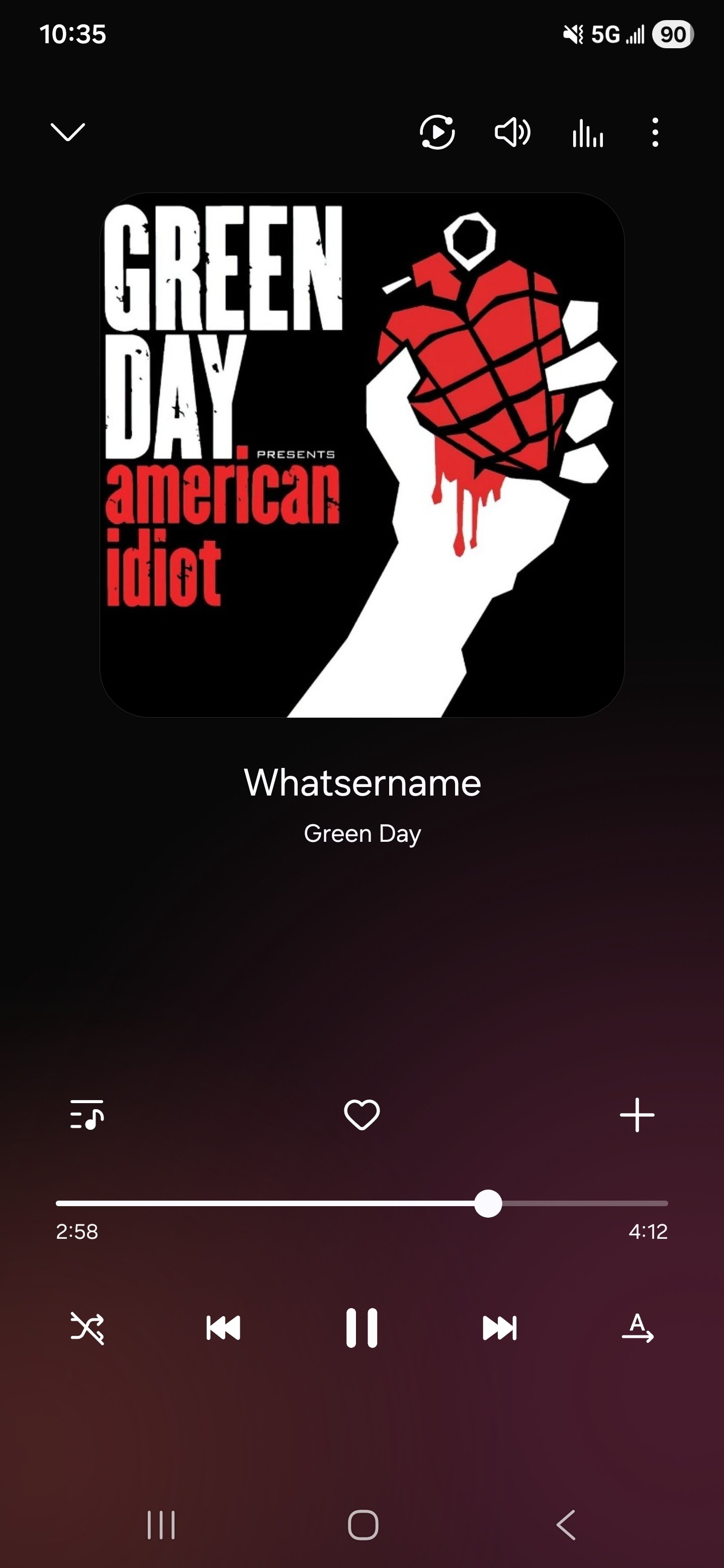Change the repeat mode

637,1328
